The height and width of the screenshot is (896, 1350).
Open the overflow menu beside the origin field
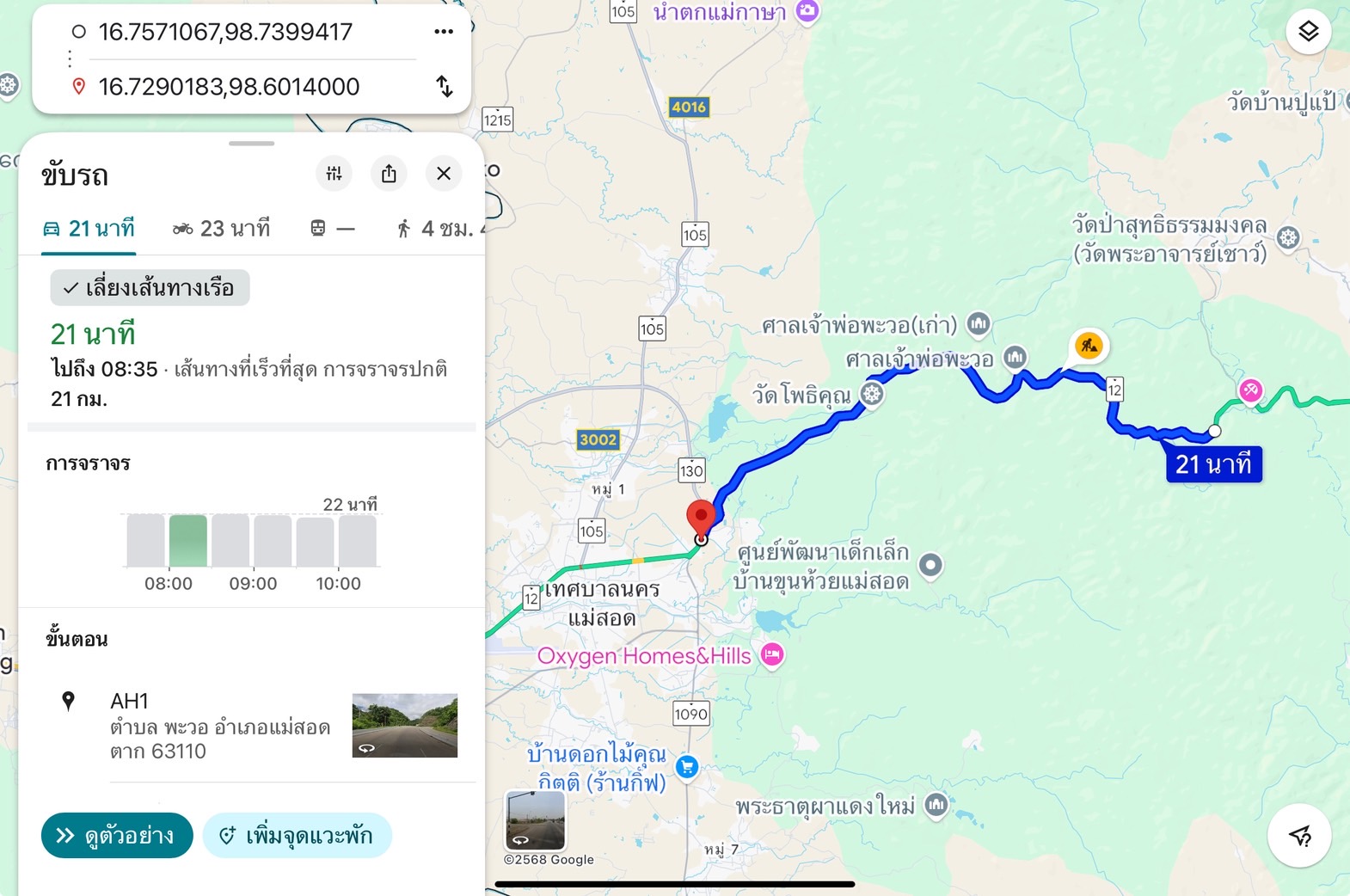tap(444, 32)
